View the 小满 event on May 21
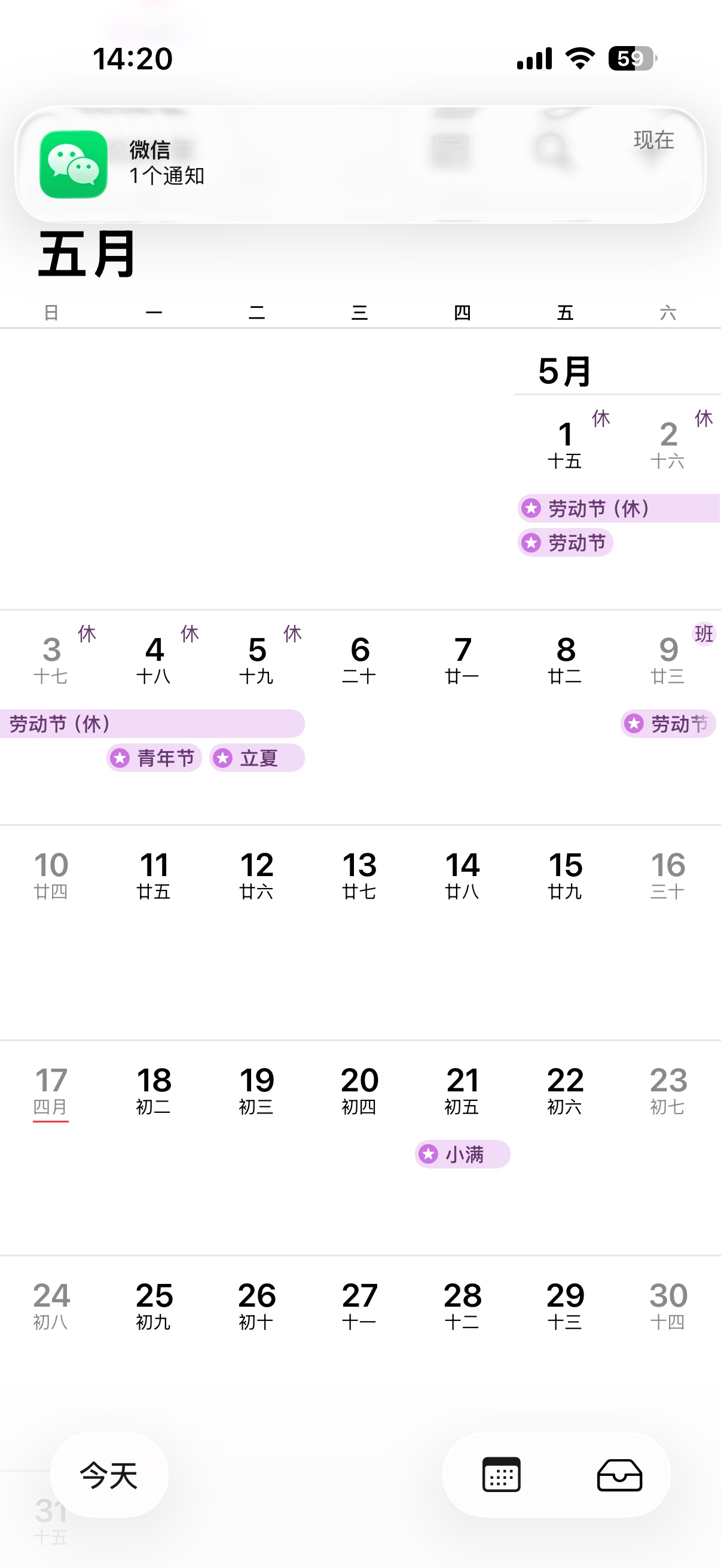721x1568 pixels. 462,1154
